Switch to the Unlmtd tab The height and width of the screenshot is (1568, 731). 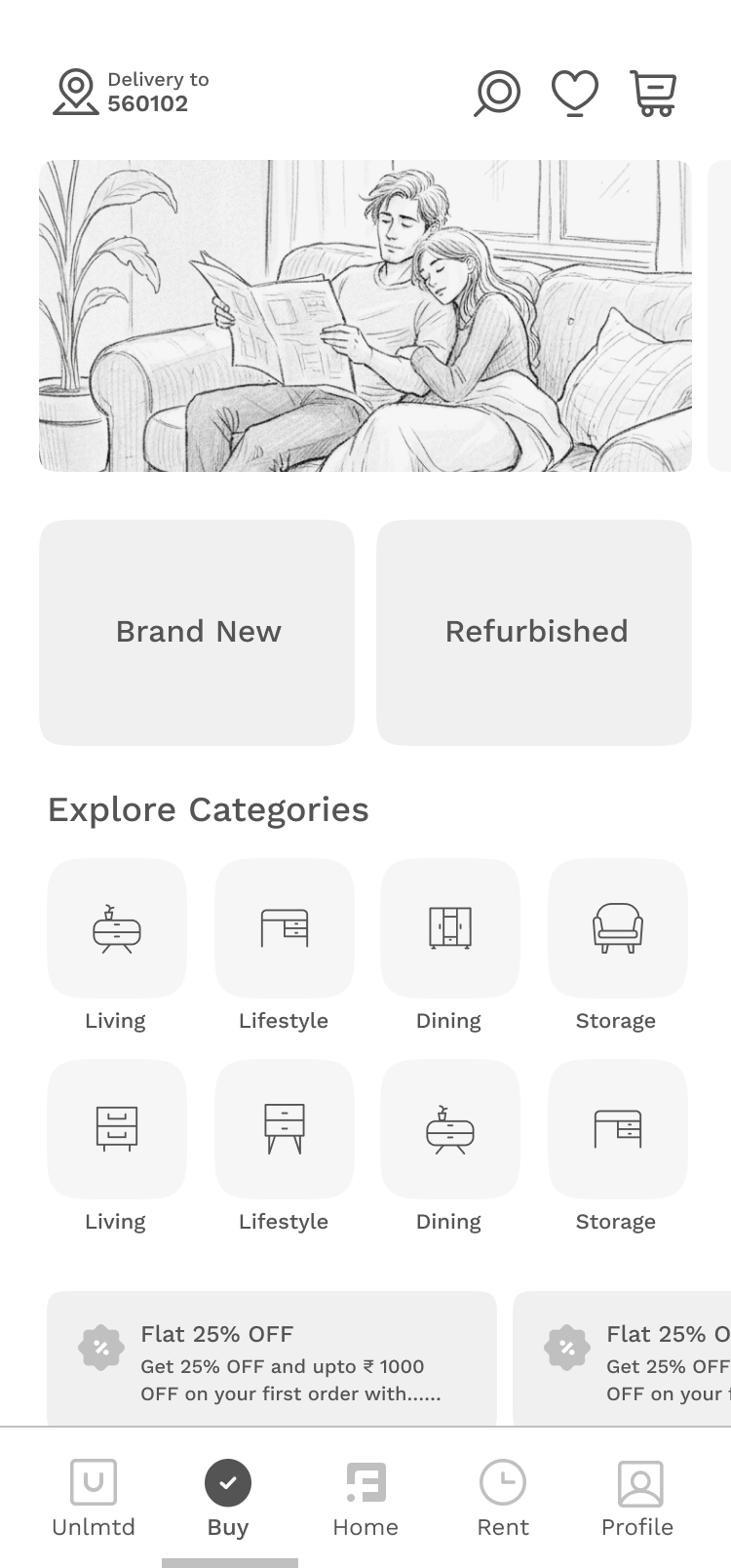coord(94,1499)
